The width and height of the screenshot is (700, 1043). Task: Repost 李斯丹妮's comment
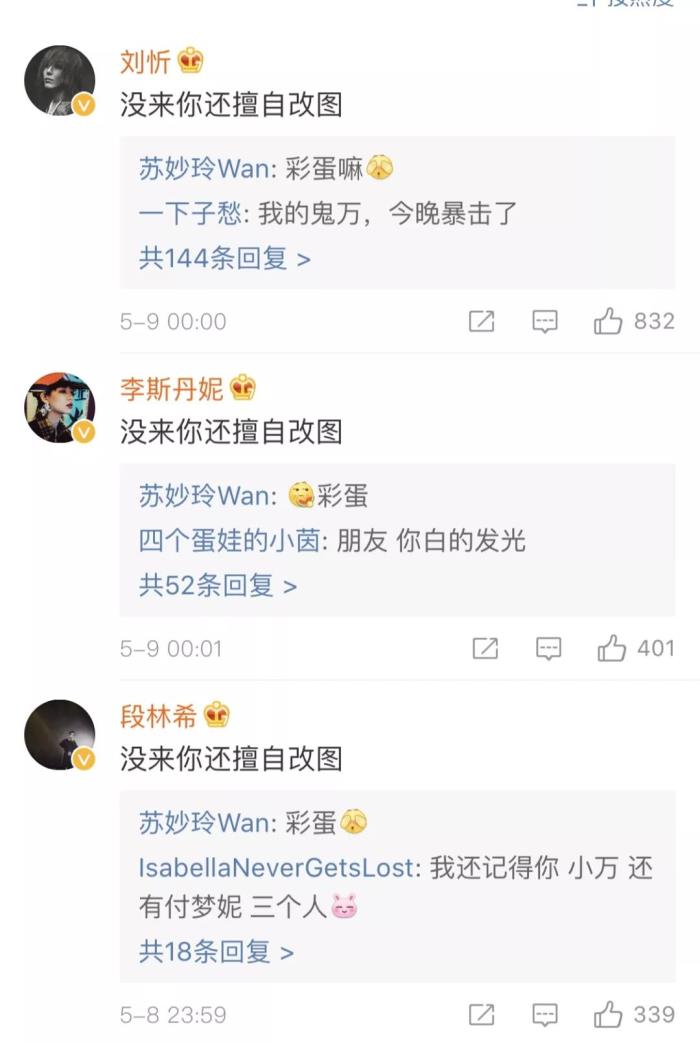[485, 648]
